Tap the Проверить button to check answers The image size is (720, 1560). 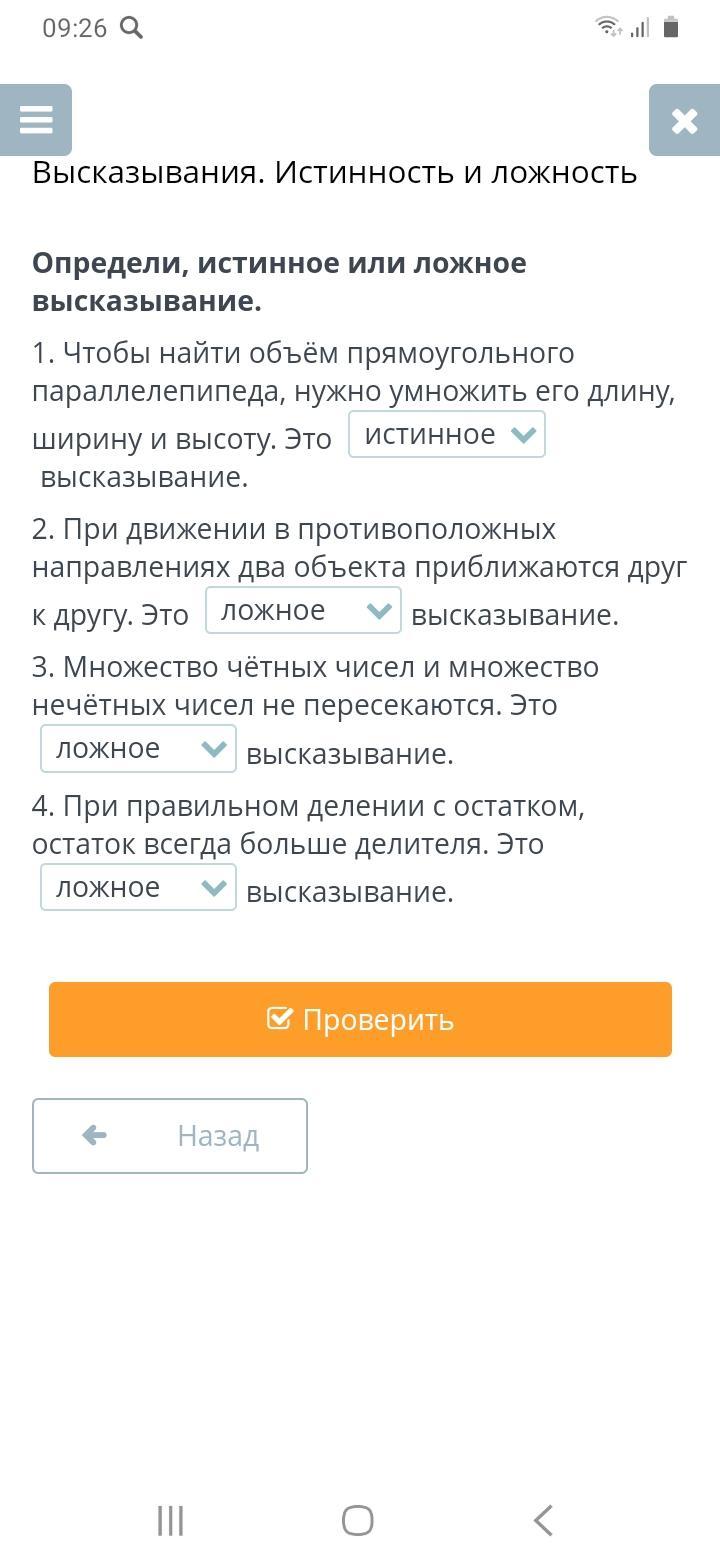[x=360, y=1019]
